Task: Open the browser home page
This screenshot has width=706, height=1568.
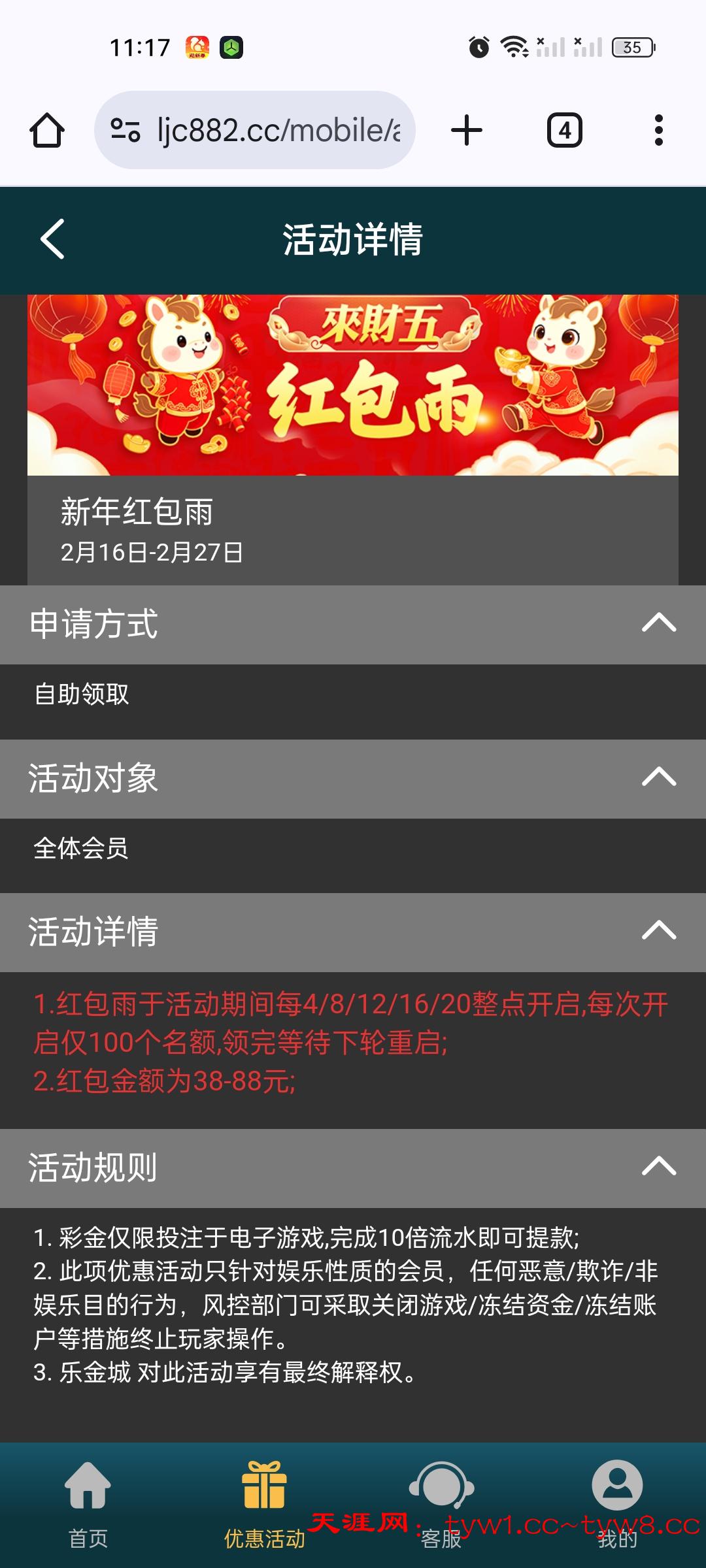Action: (47, 130)
